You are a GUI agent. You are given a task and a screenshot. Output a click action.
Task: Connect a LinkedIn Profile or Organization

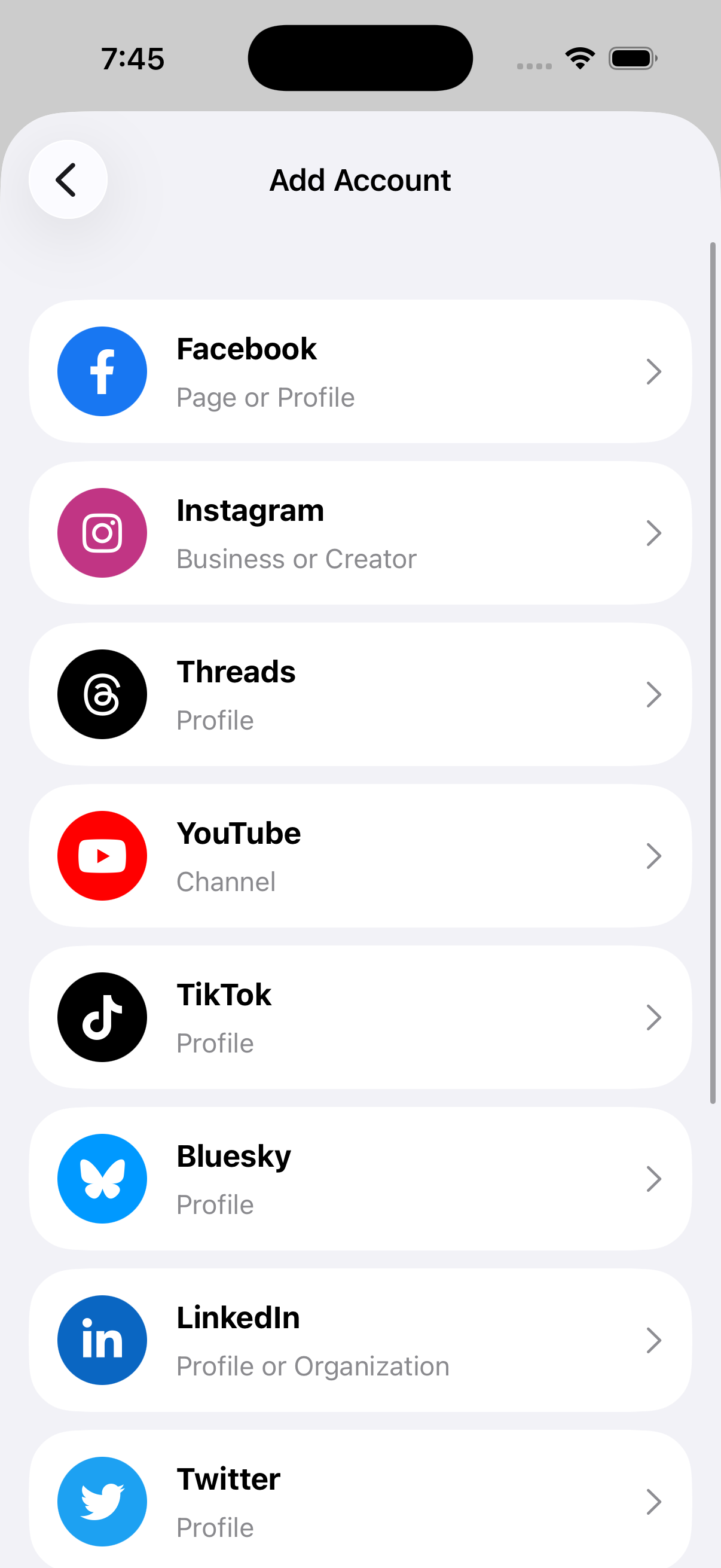pos(360,1339)
